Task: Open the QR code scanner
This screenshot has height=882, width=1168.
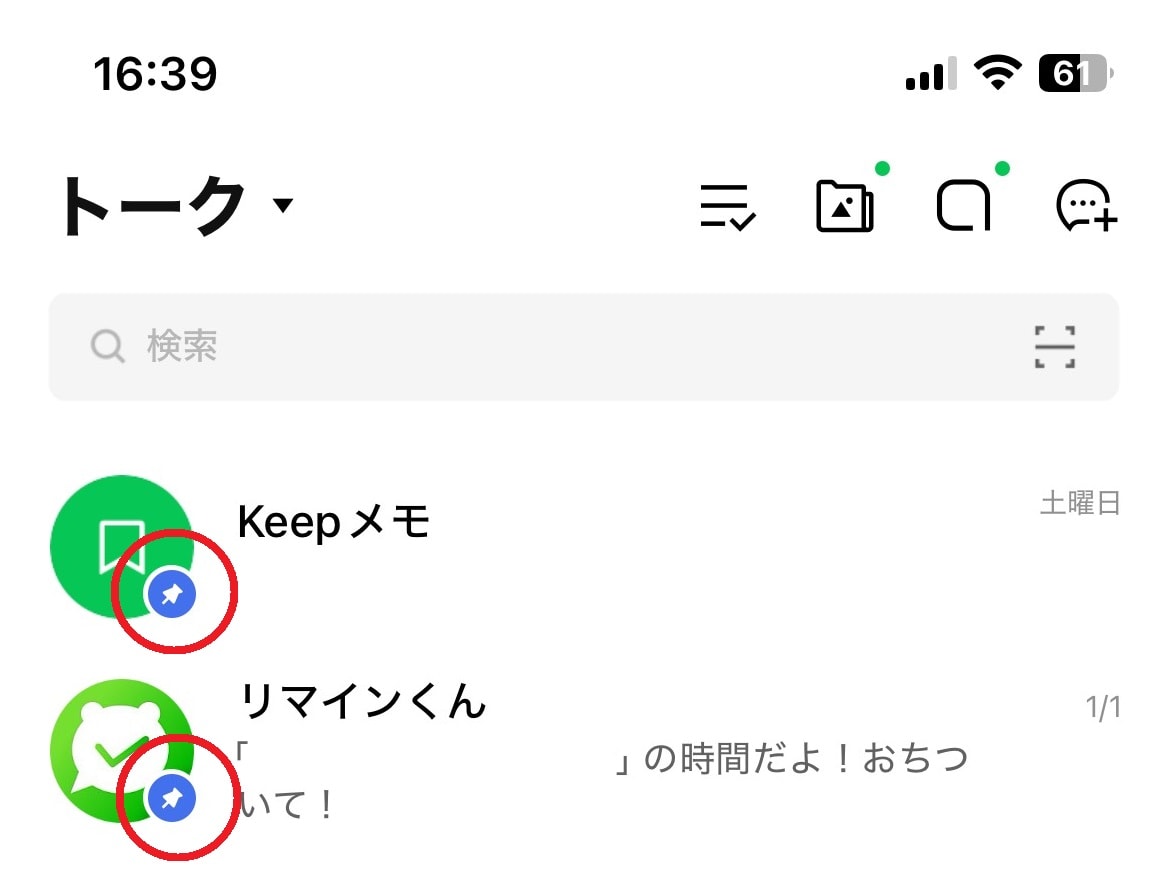Action: [x=1055, y=347]
